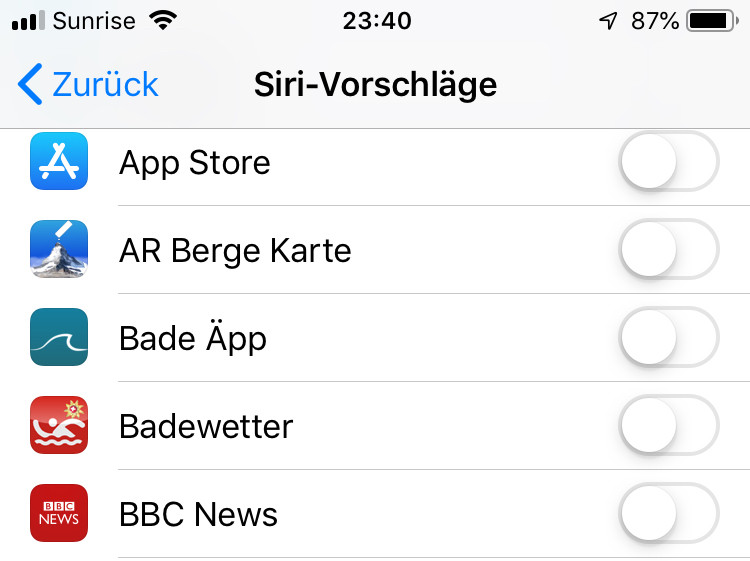Go back via the Zurück button
The height and width of the screenshot is (561, 750).
(x=88, y=85)
